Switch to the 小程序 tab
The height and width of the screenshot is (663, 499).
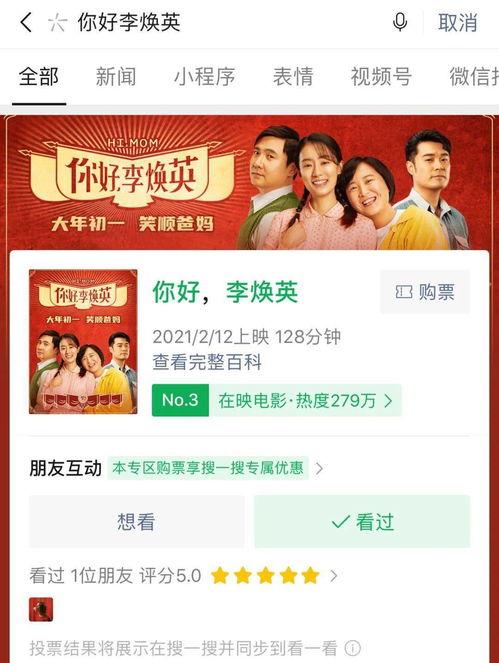(x=204, y=77)
